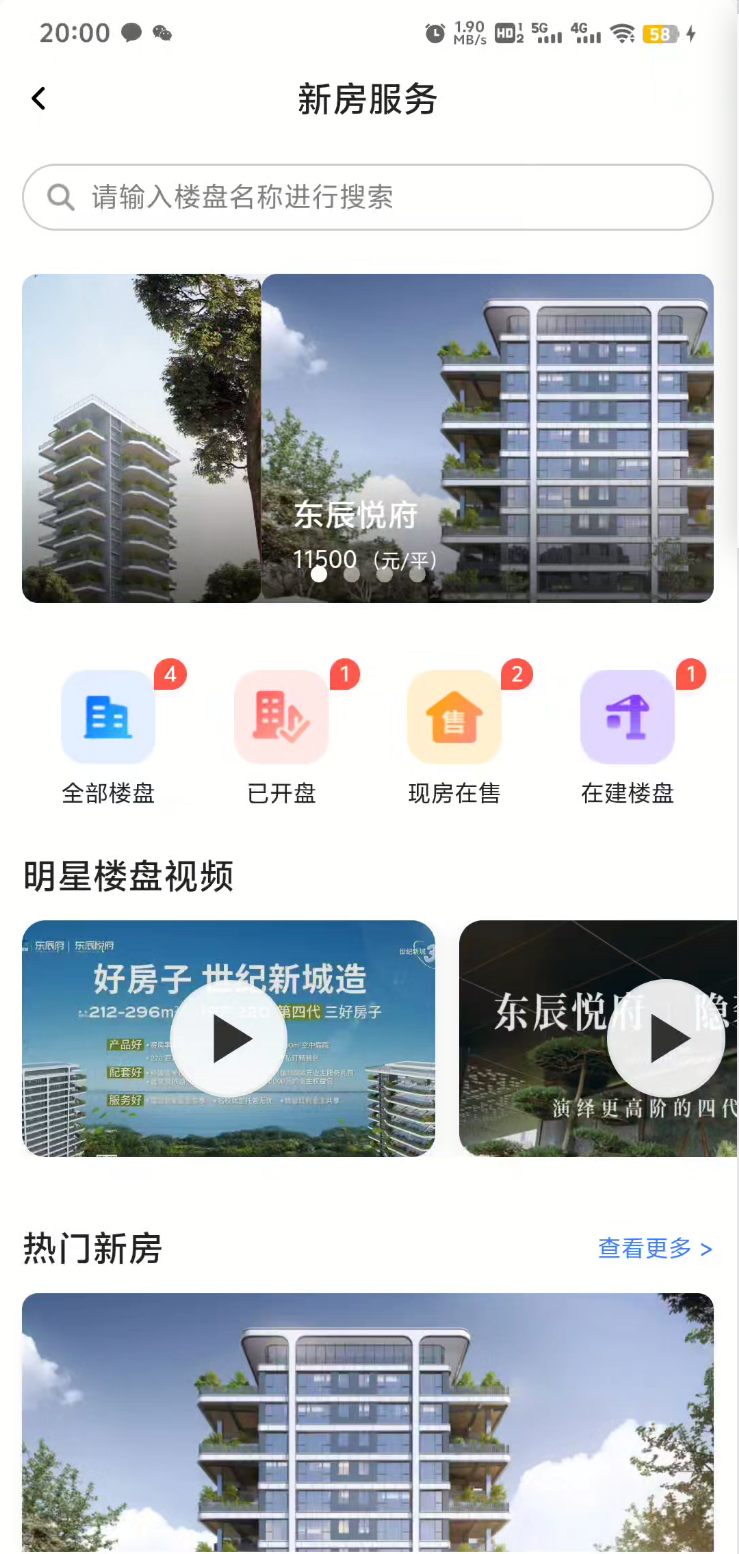This screenshot has height=1554, width=739.
Task: Open 全部楼盘 category
Action: pos(108,718)
